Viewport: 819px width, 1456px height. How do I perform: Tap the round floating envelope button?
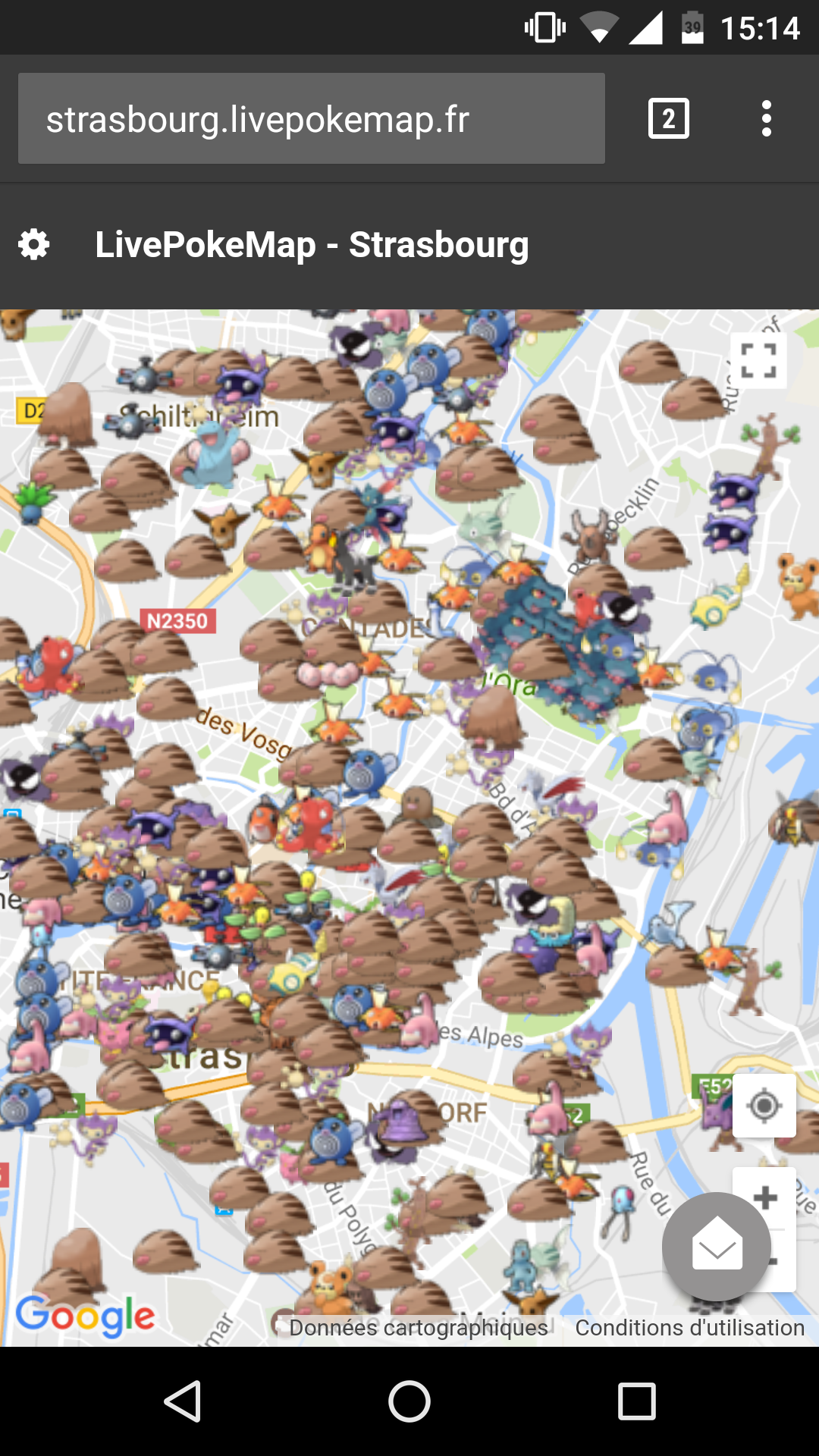coord(717,1246)
